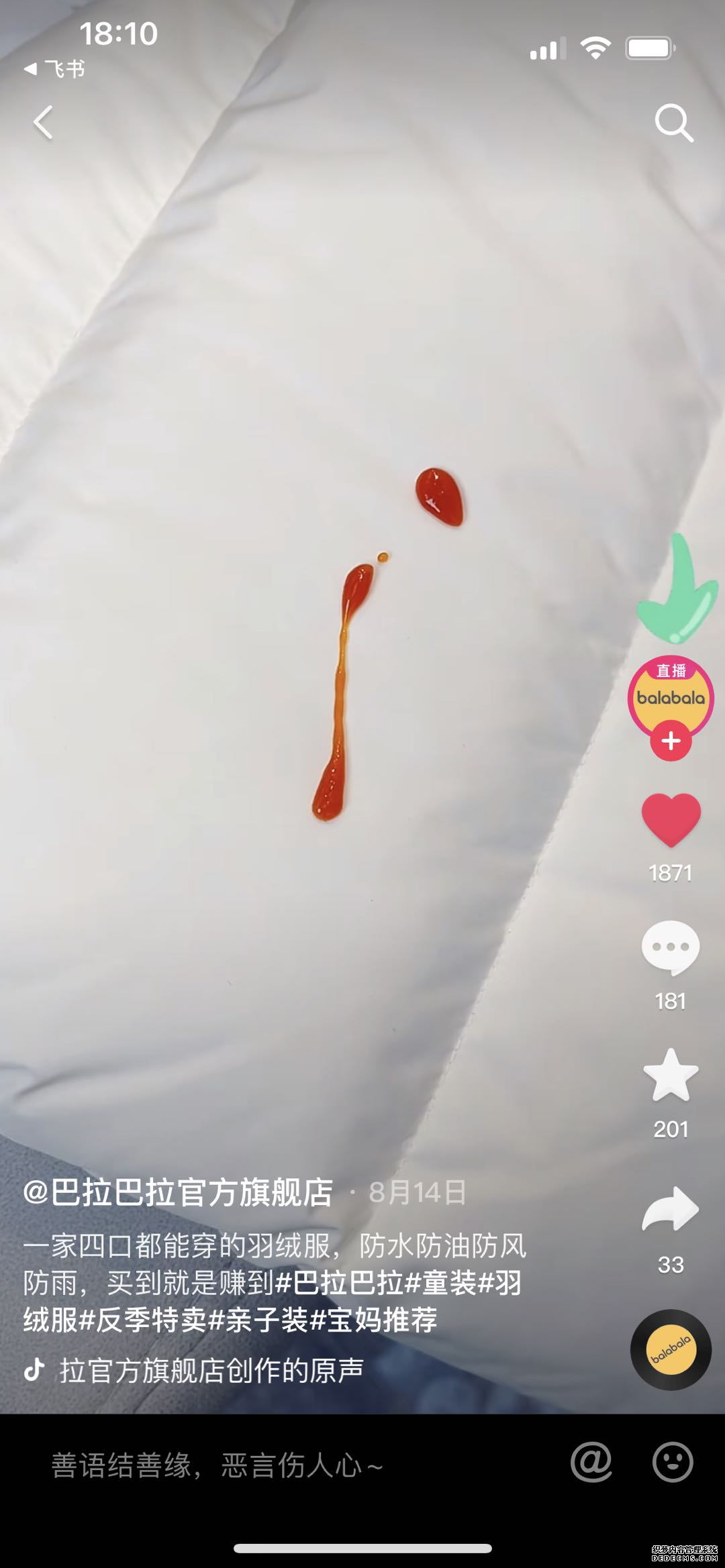725x1568 pixels.
Task: Follow balabala with the plus button
Action: [671, 741]
